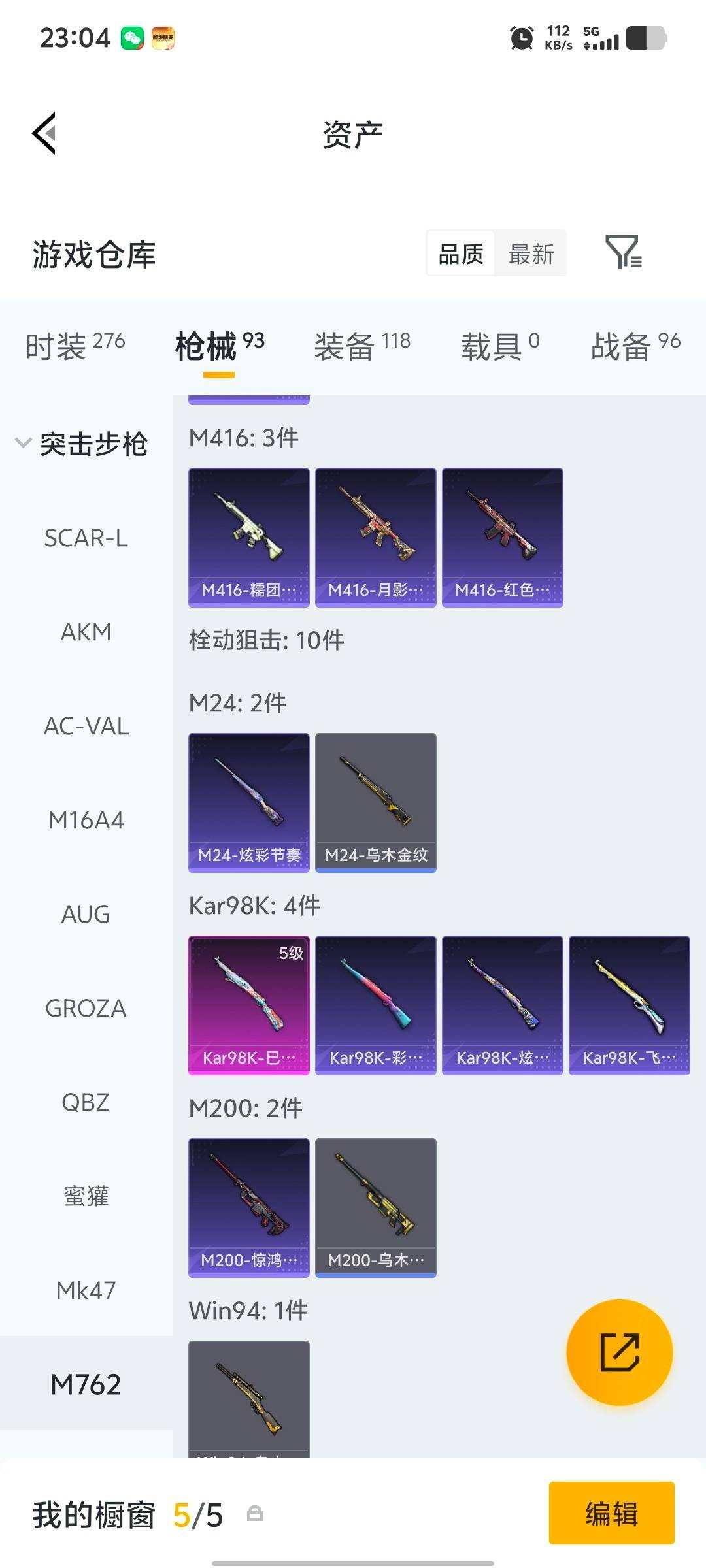Sort warehouse by 品质
This screenshot has width=706, height=1568.
461,253
